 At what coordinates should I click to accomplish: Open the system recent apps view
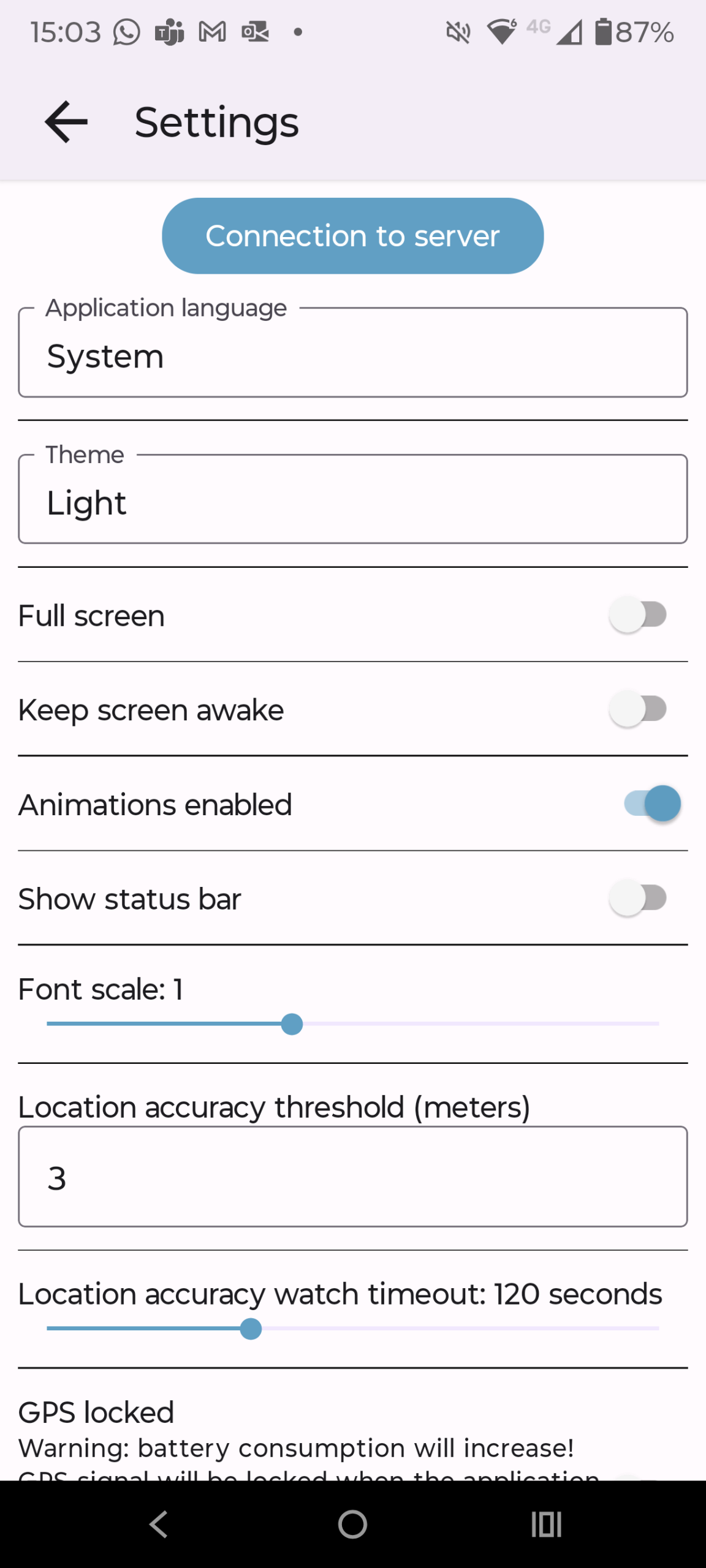546,1525
